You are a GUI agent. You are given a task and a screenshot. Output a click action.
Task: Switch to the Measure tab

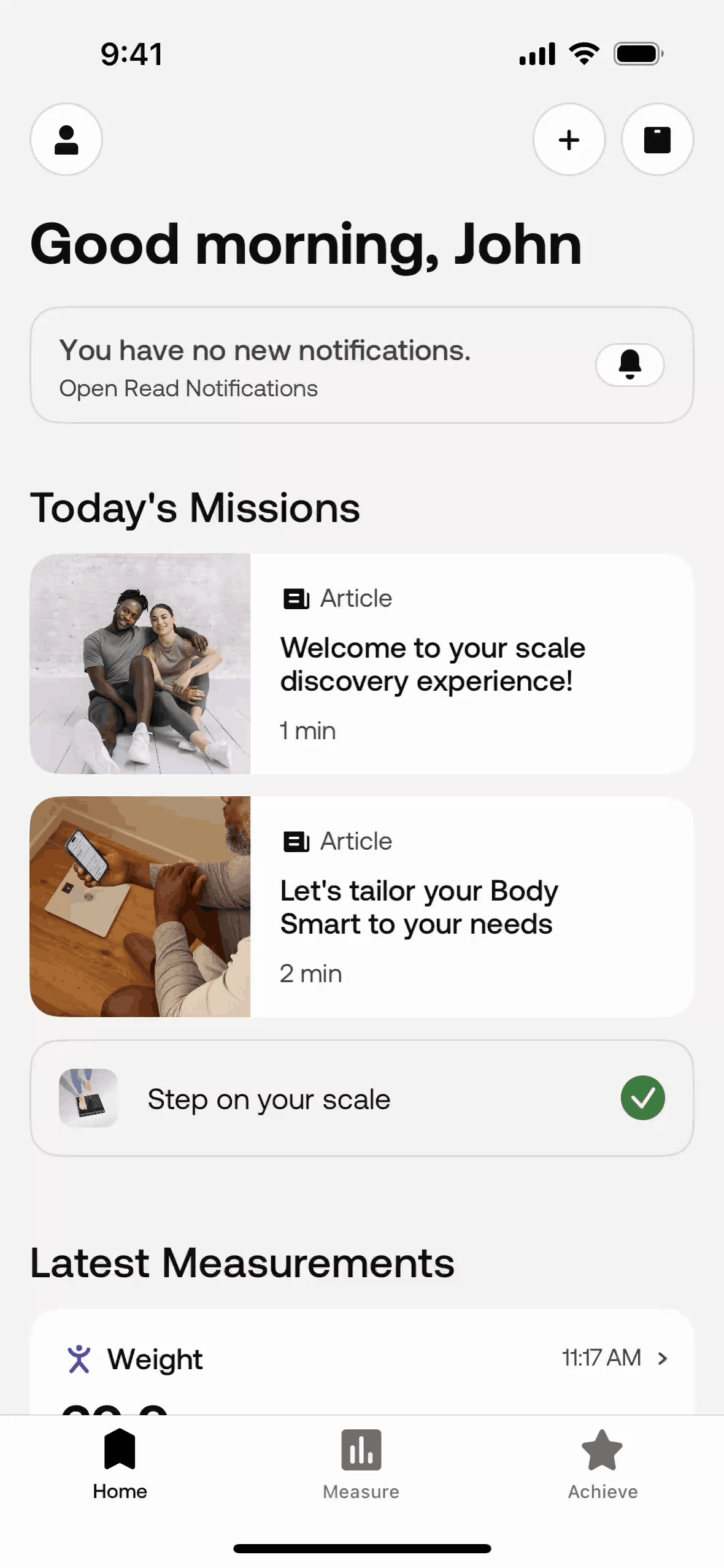pos(361,1464)
